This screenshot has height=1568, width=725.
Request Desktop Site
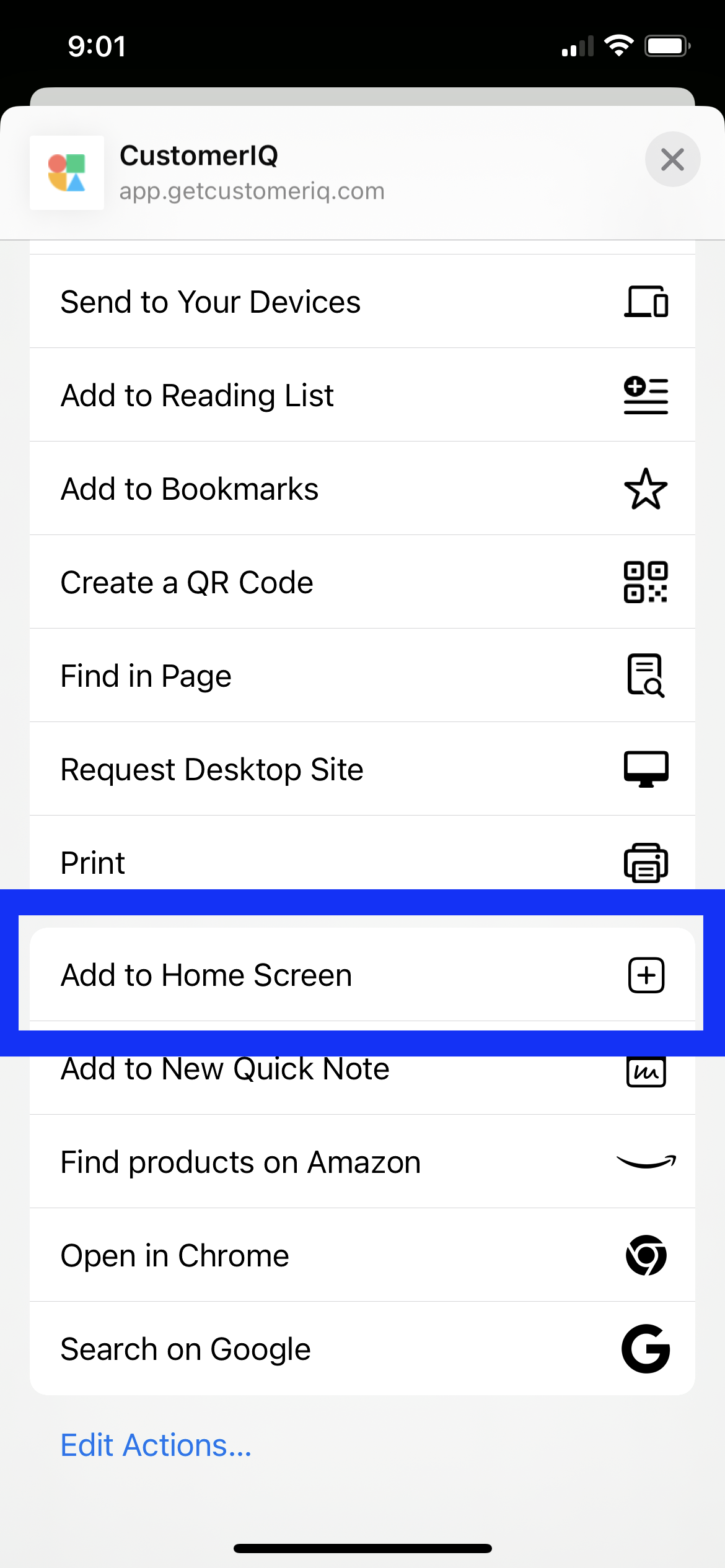point(362,769)
